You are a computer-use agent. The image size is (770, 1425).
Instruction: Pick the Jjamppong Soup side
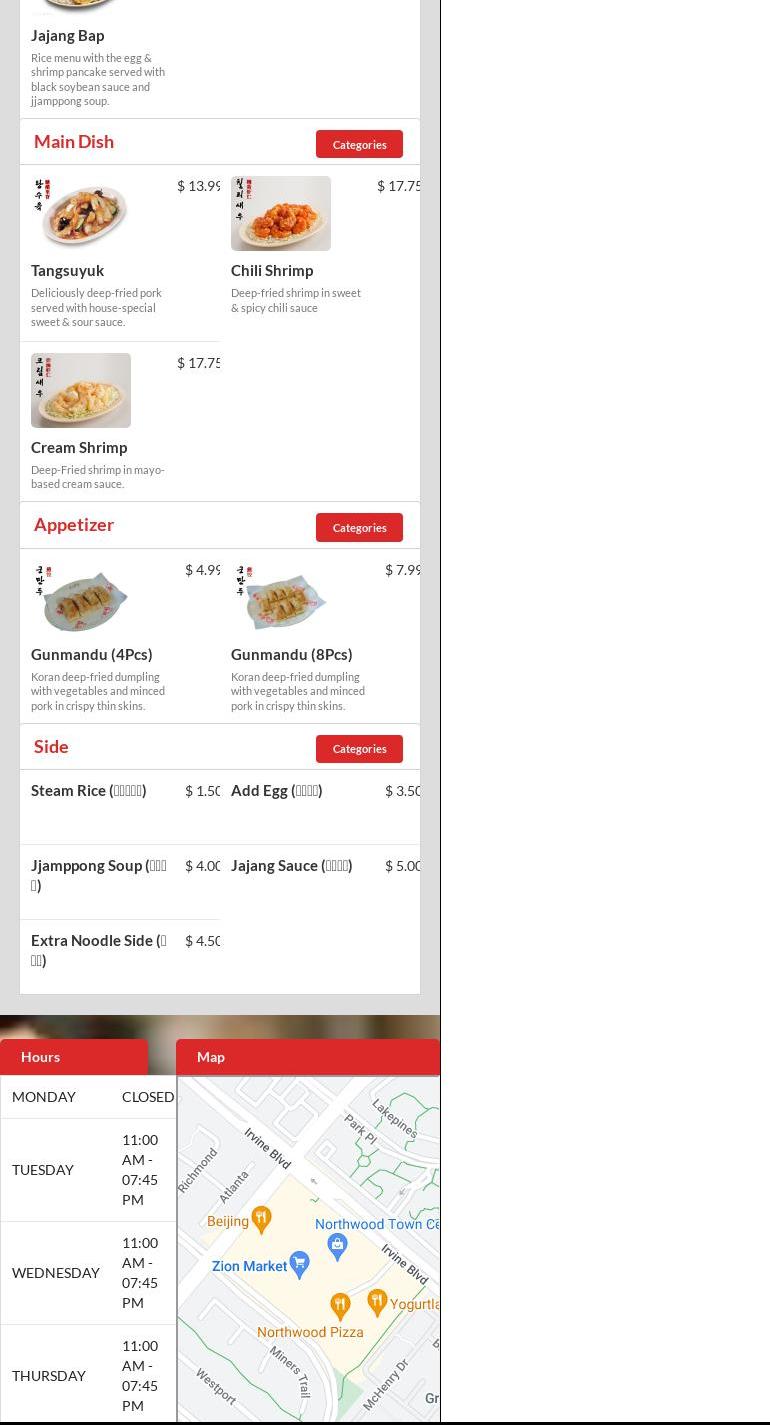pyautogui.click(x=120, y=882)
